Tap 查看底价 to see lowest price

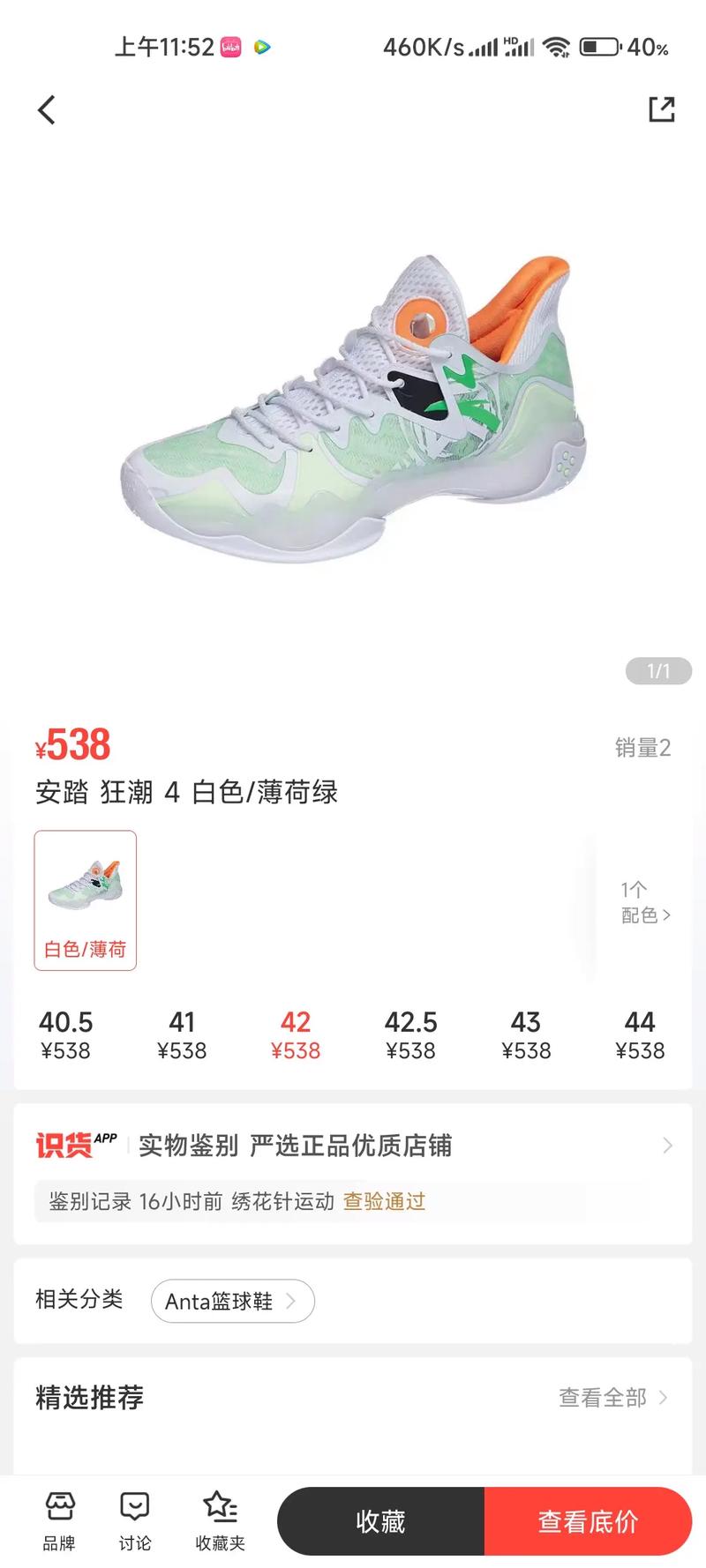pos(588,1521)
